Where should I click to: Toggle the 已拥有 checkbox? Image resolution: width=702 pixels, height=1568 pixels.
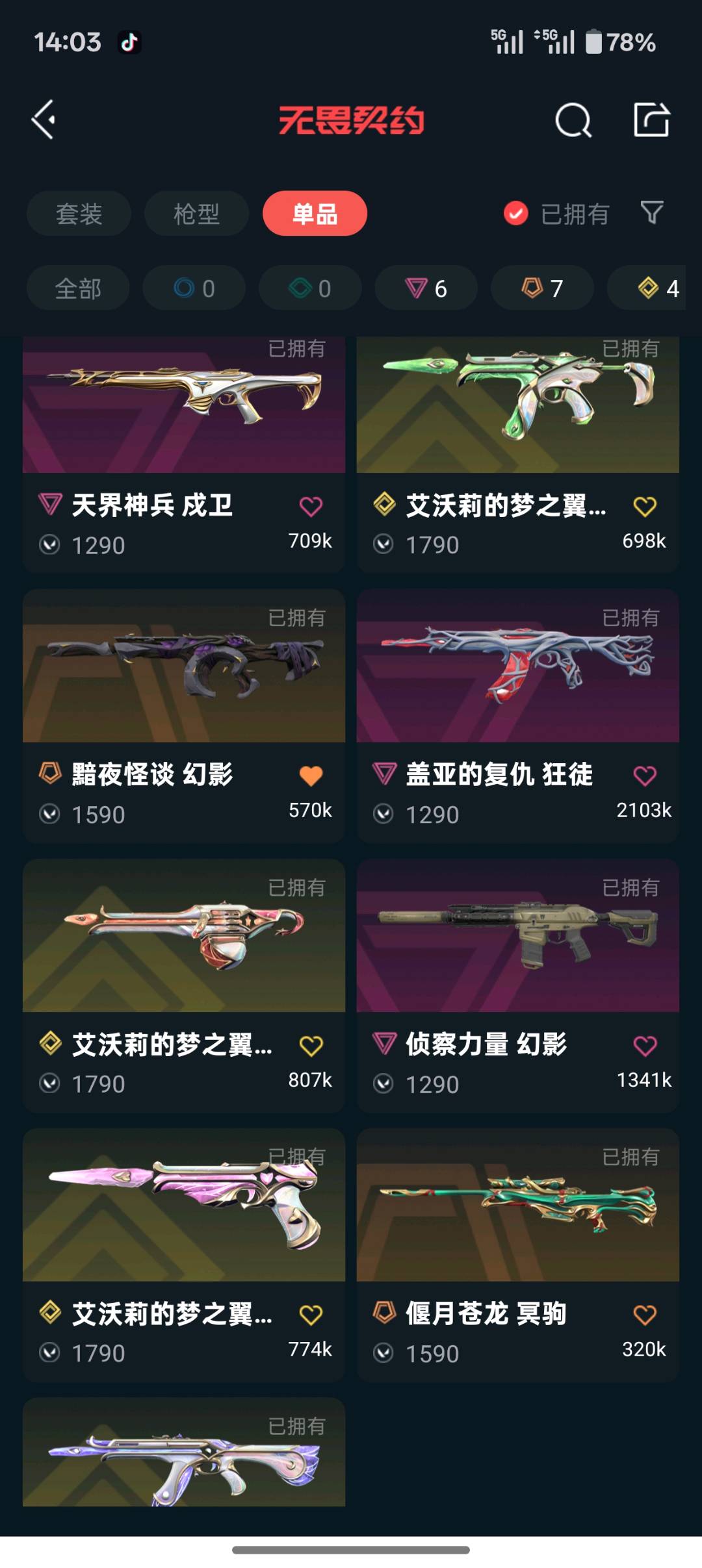516,213
